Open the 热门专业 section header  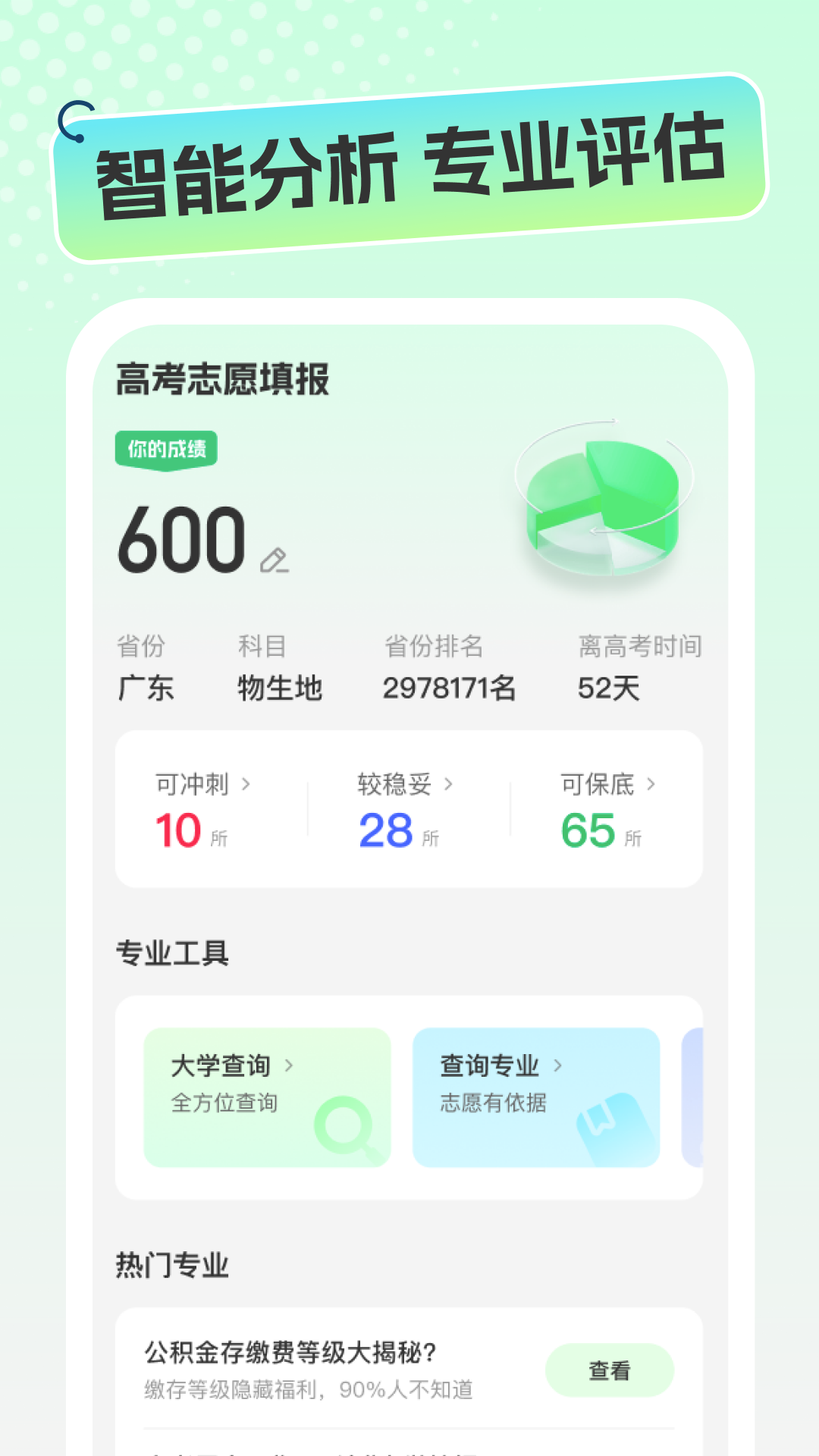174,1263
